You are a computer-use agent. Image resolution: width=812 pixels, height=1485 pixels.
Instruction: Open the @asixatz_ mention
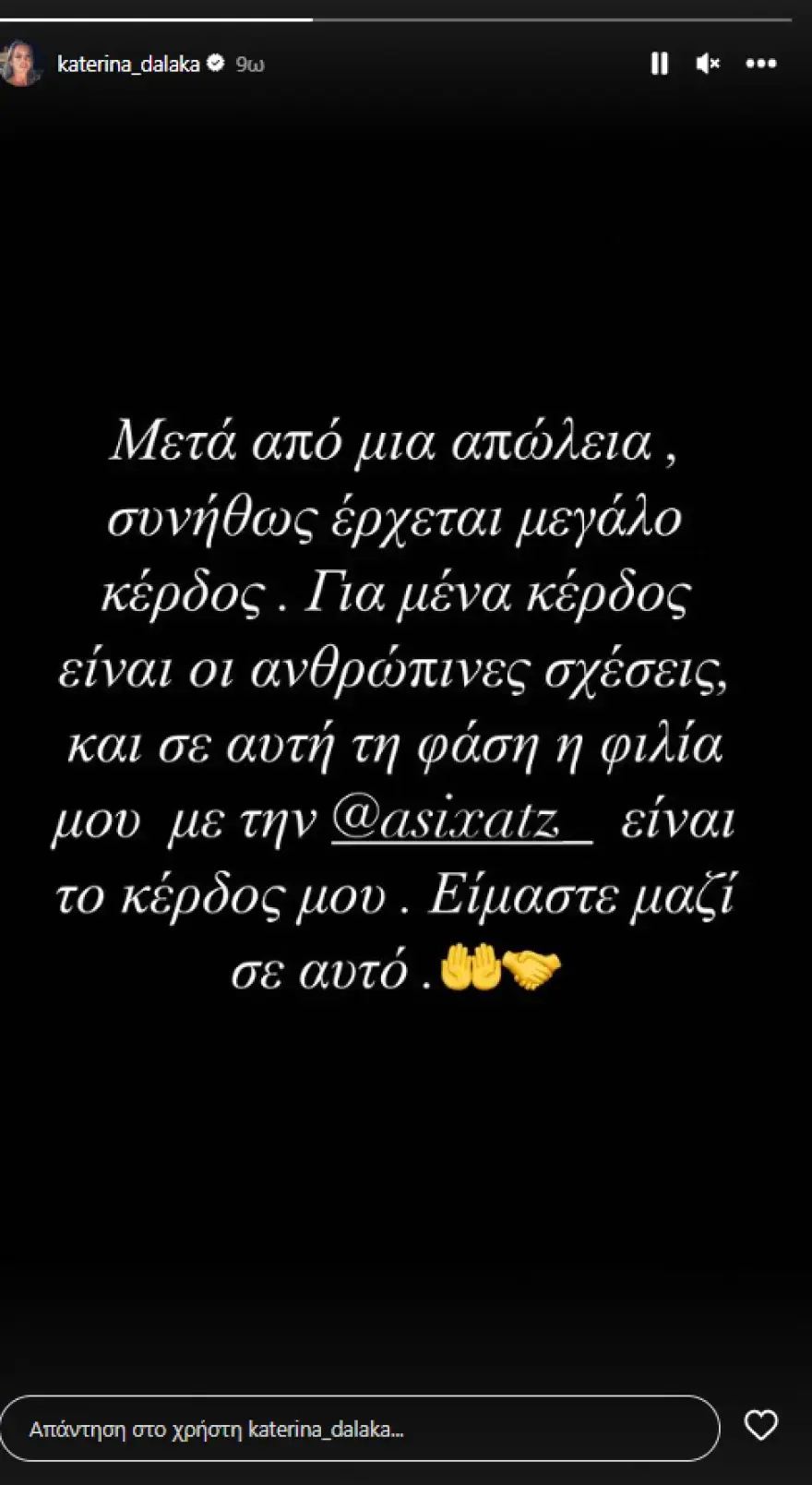460,820
